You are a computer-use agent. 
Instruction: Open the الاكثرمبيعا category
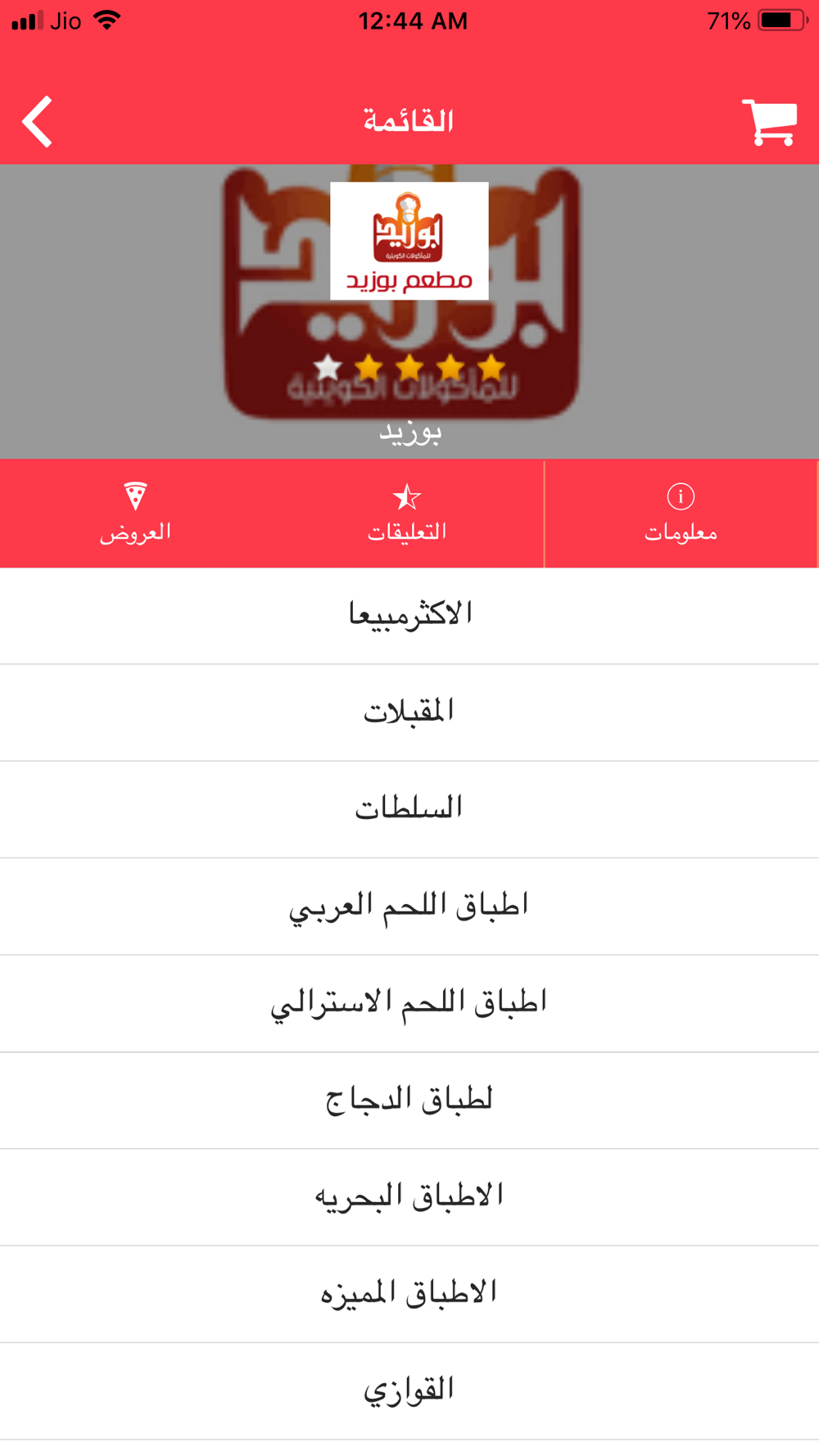409,614
